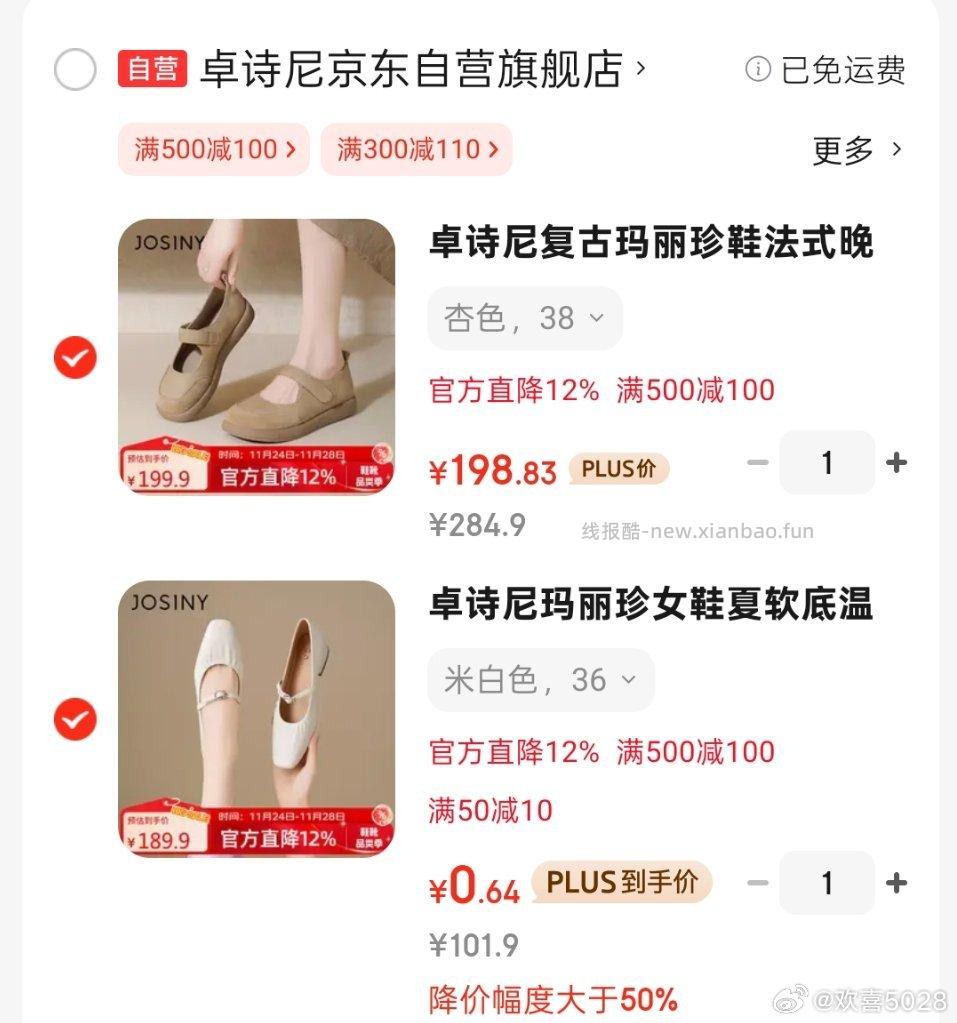Open the 满500减100 coupon tag

[x=213, y=149]
